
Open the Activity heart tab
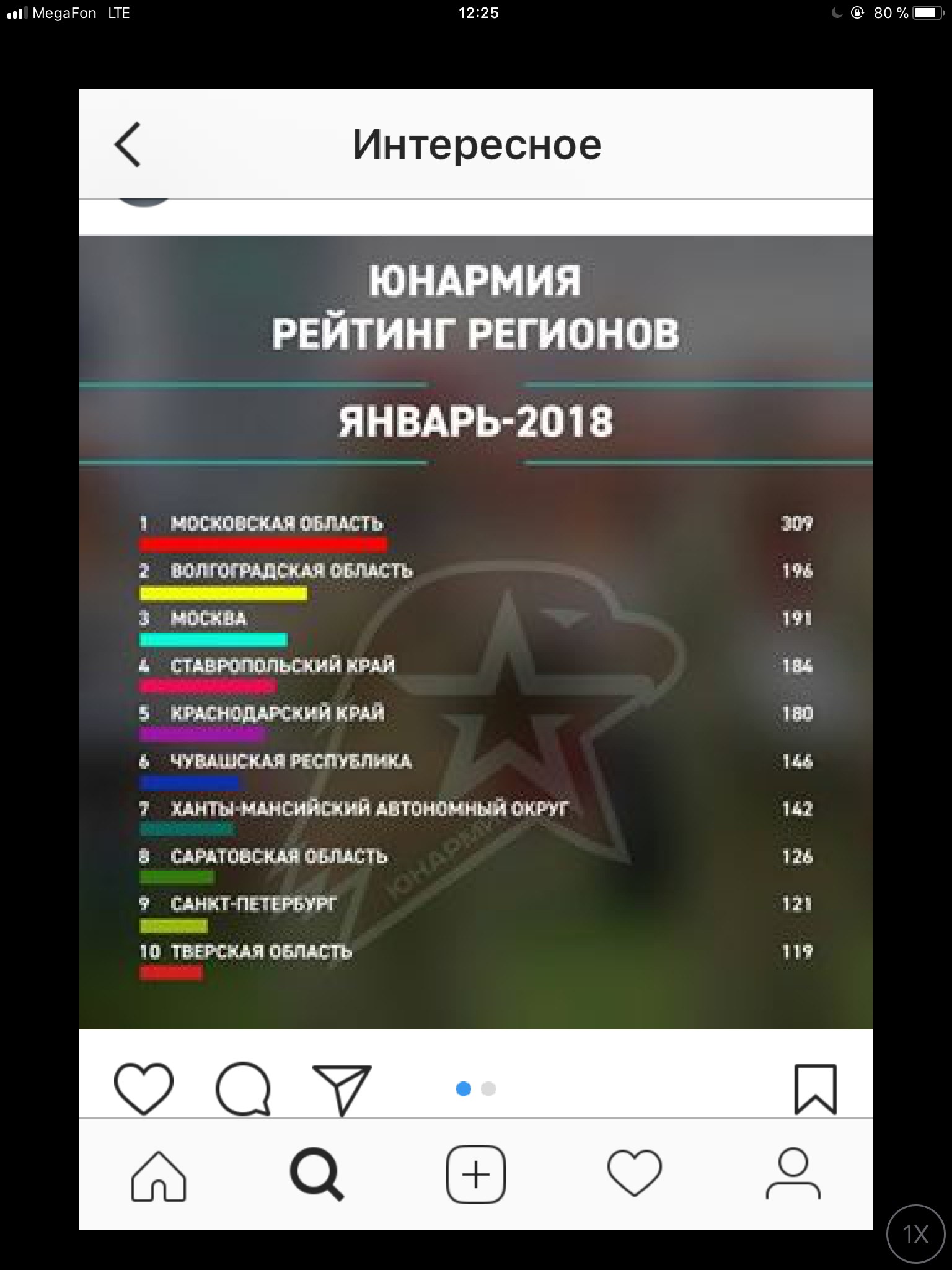(634, 1174)
